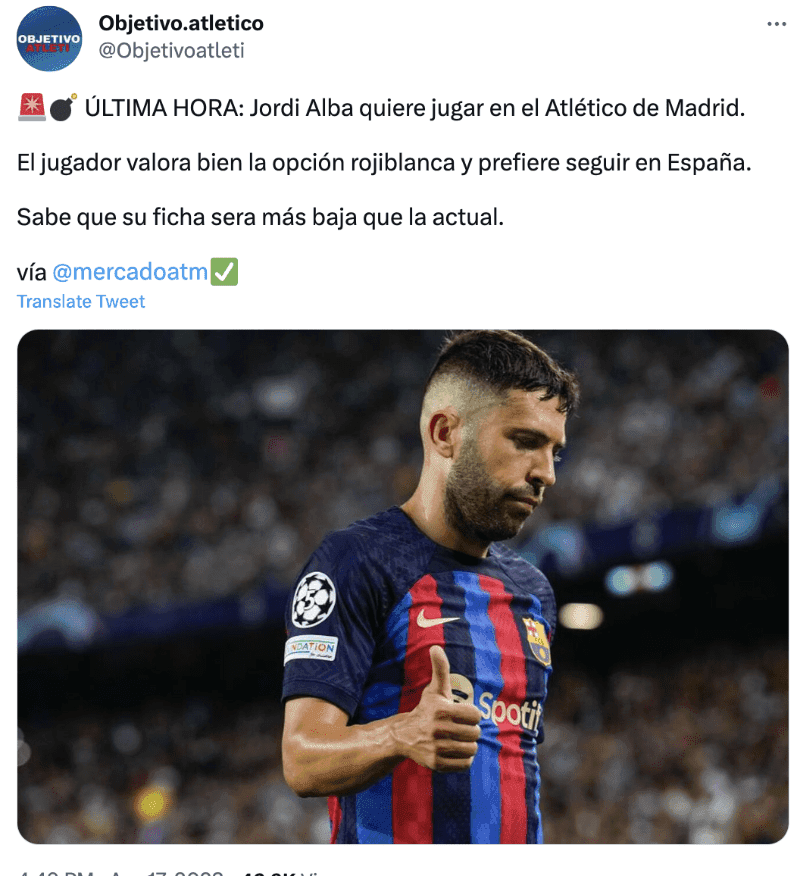Image resolution: width=800 pixels, height=876 pixels.
Task: Open the tweet's overflow menu
Action: click(x=776, y=24)
